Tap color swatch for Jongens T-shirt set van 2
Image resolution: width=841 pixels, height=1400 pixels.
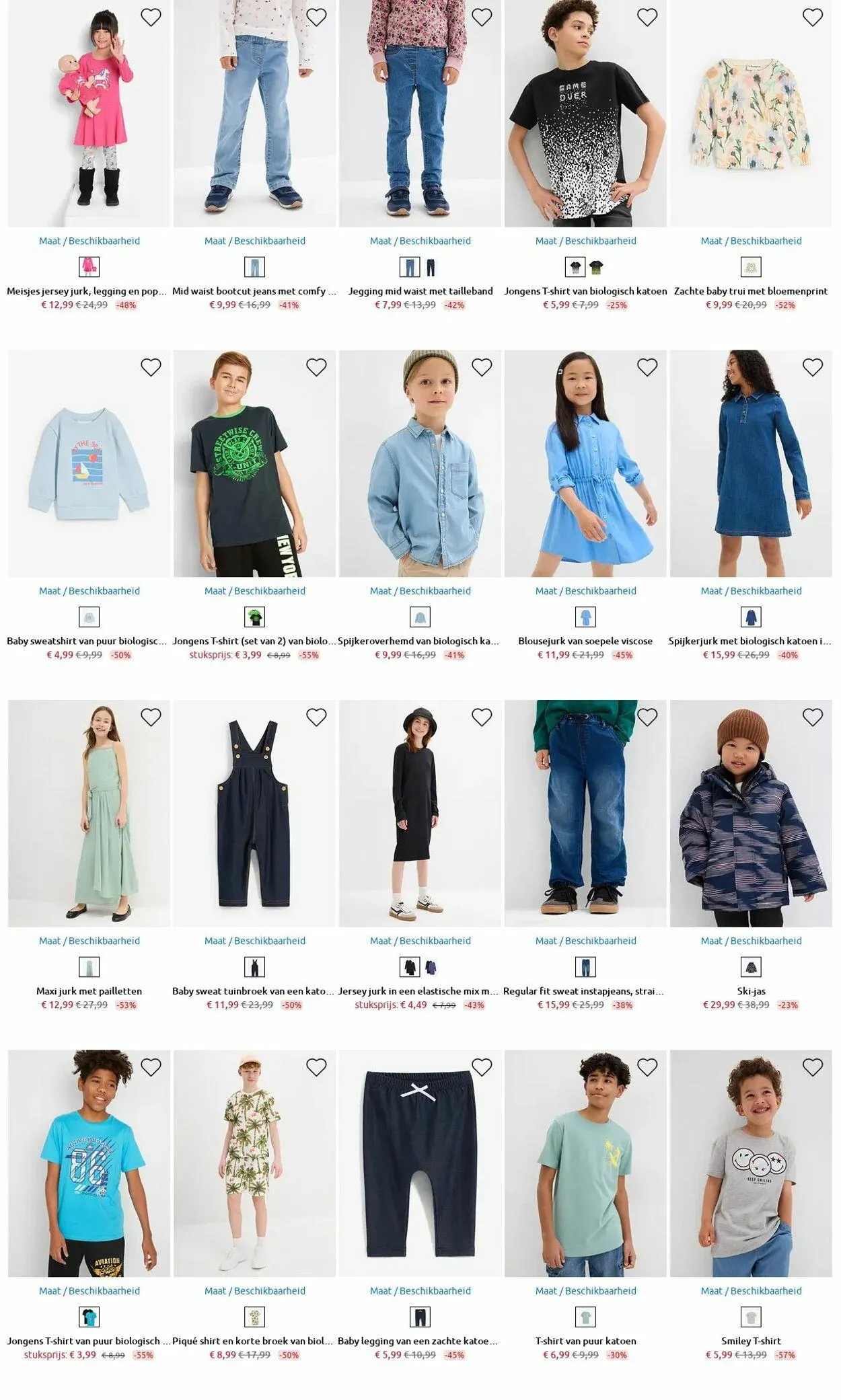click(254, 617)
